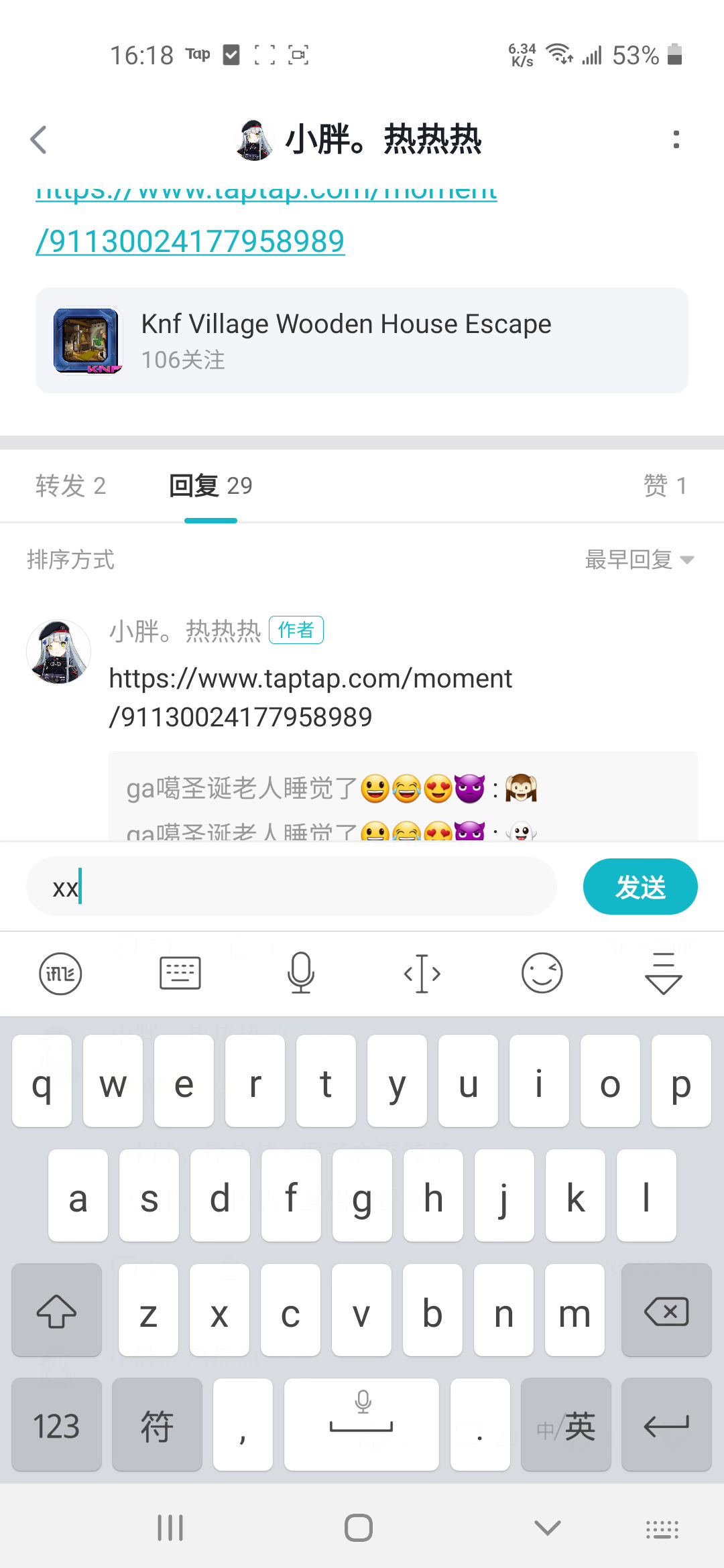Open the three-dot overflow menu
Screen dimensions: 724x1568
[676, 140]
